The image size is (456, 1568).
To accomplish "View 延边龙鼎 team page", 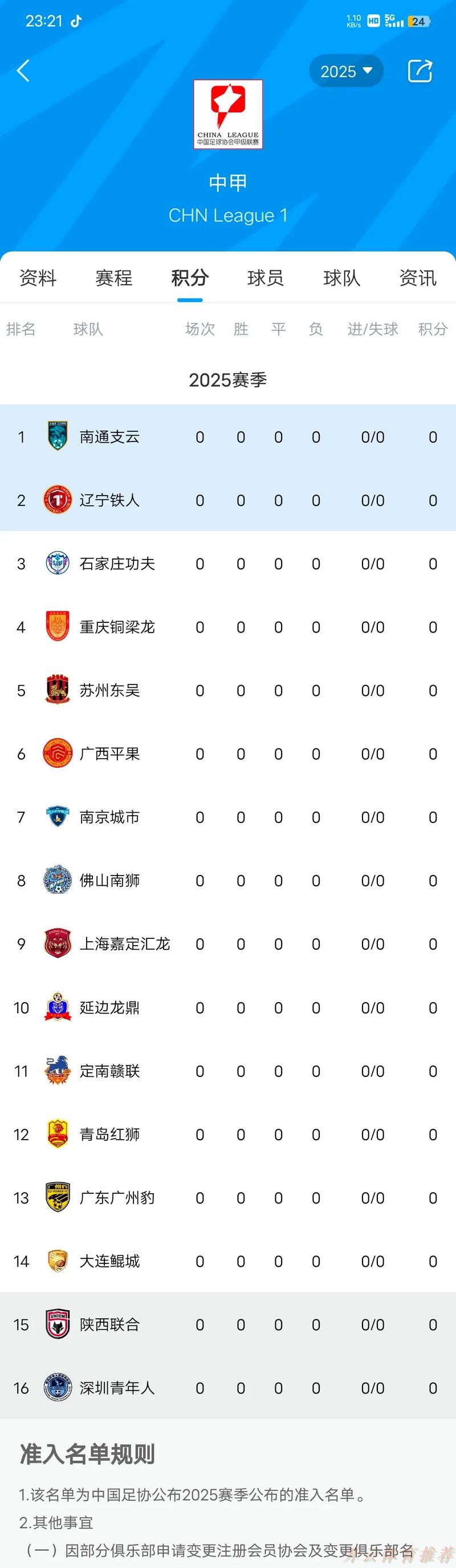I will coord(109,1007).
